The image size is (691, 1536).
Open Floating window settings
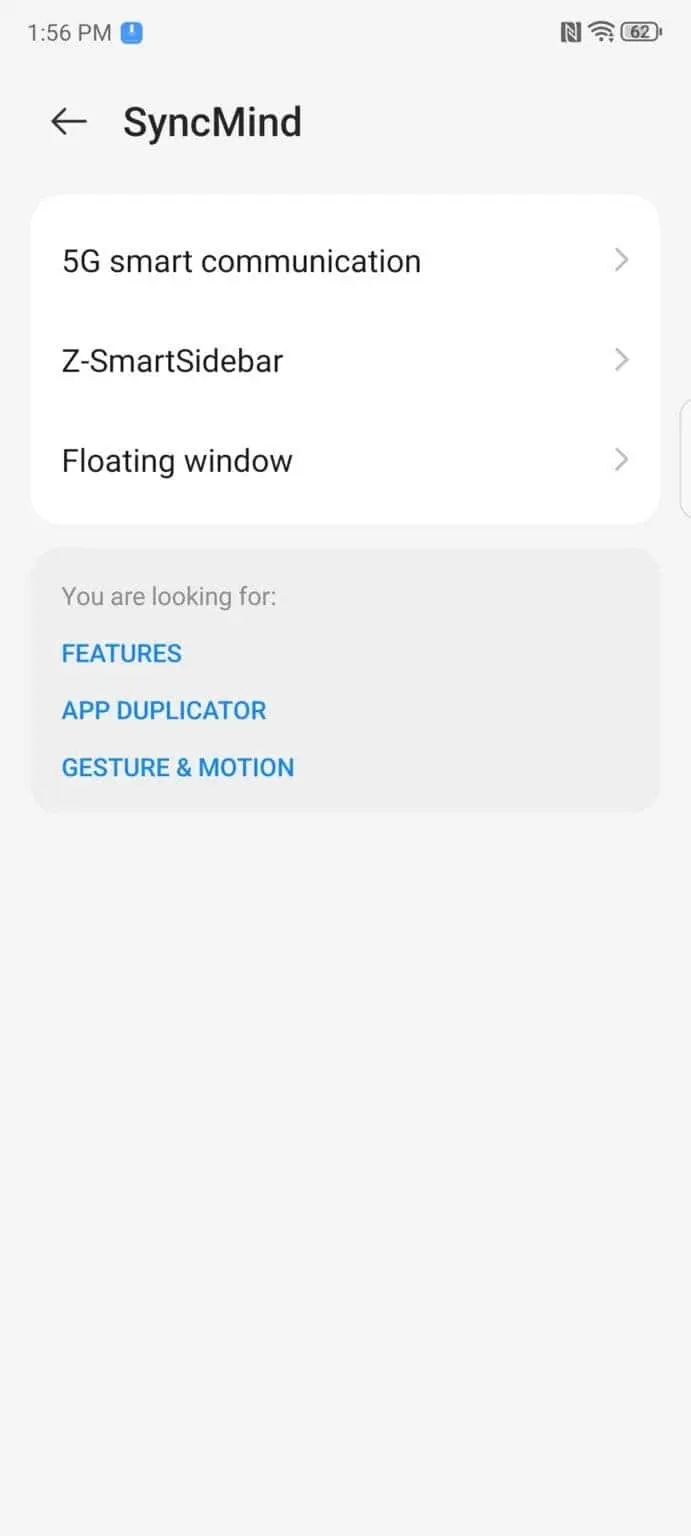(x=345, y=461)
